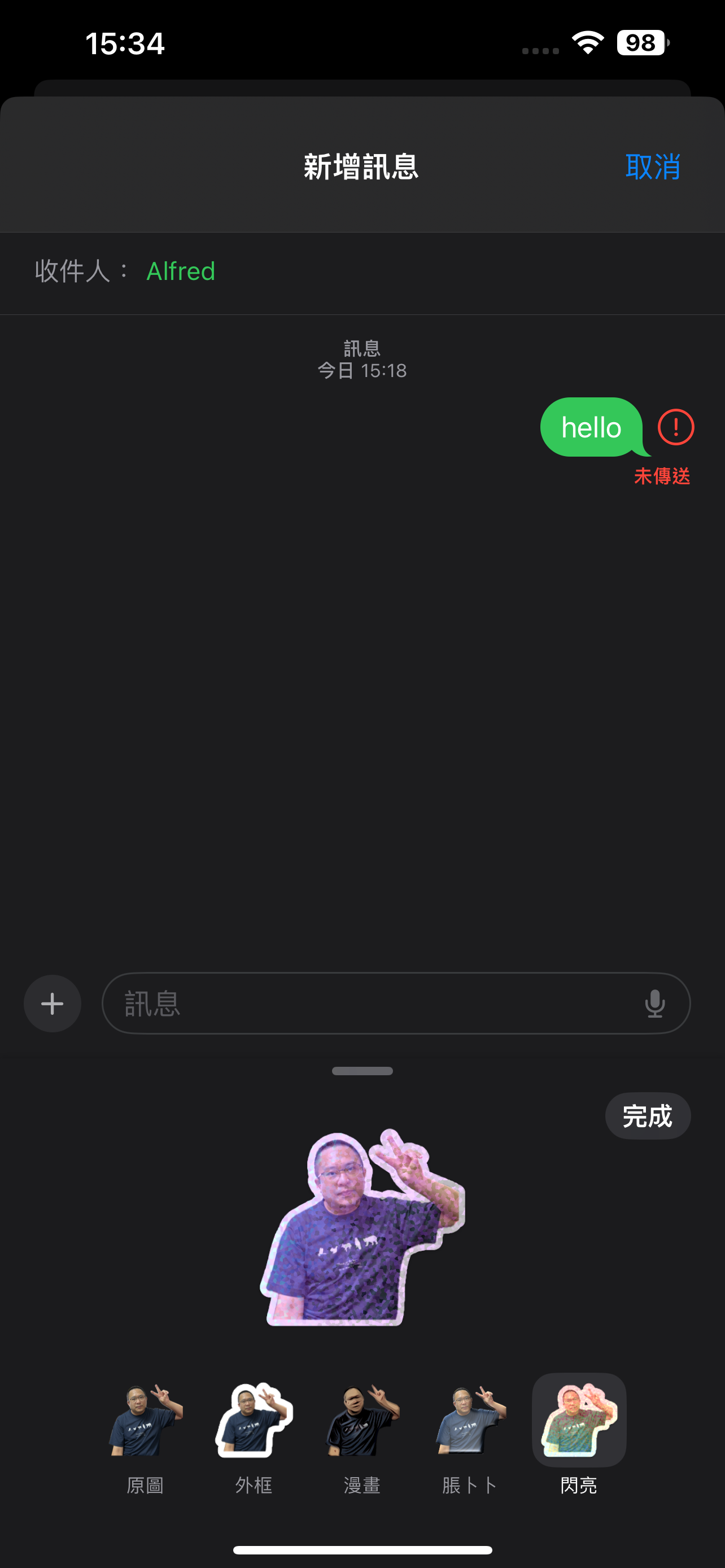Screen dimensions: 725x1568
Task: Tap 完成 to finish the sticker effect
Action: [x=647, y=1116]
